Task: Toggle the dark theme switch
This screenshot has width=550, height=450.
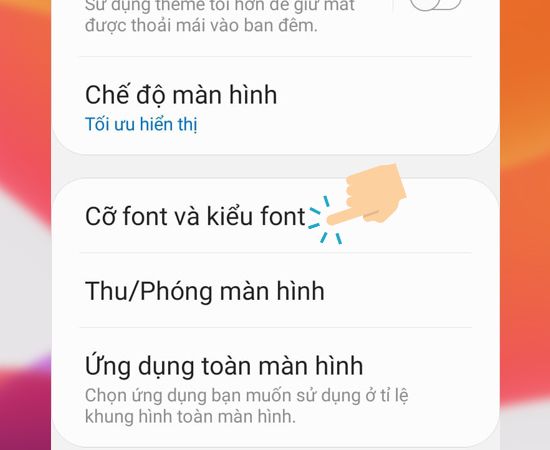Action: point(436,4)
